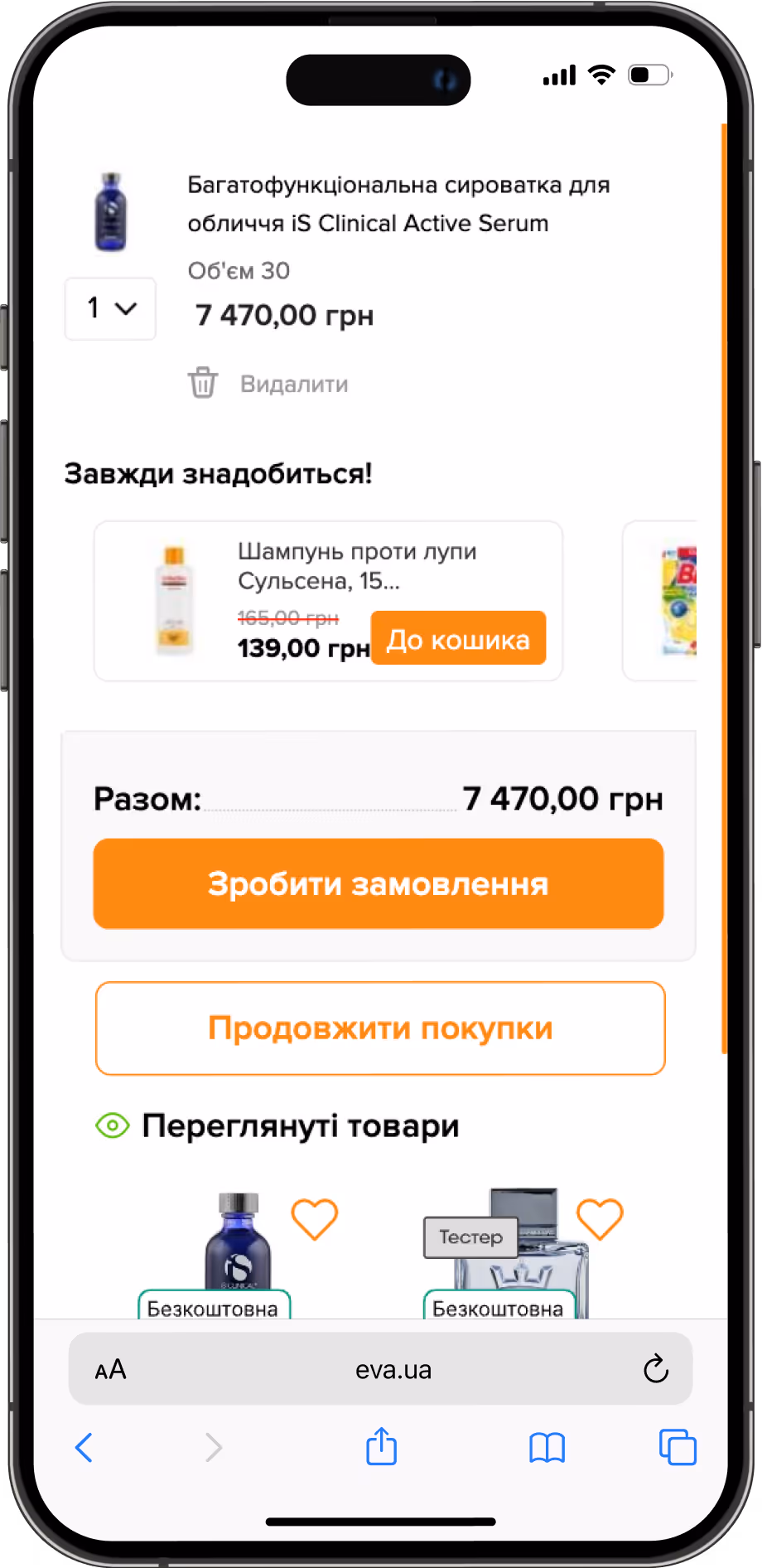
Task: Open Safari bookmarks
Action: pyautogui.click(x=547, y=1448)
